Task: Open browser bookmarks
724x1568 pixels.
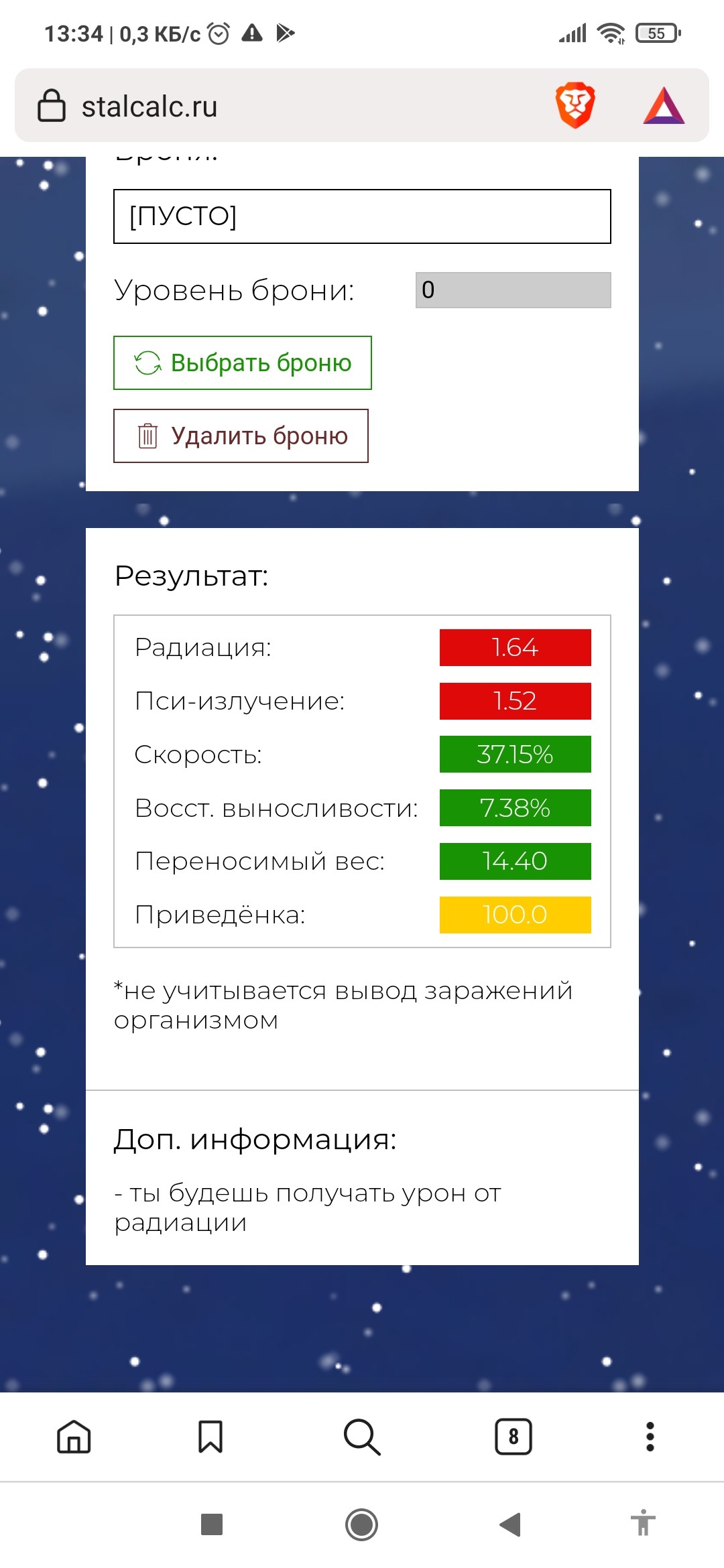Action: tap(210, 1437)
